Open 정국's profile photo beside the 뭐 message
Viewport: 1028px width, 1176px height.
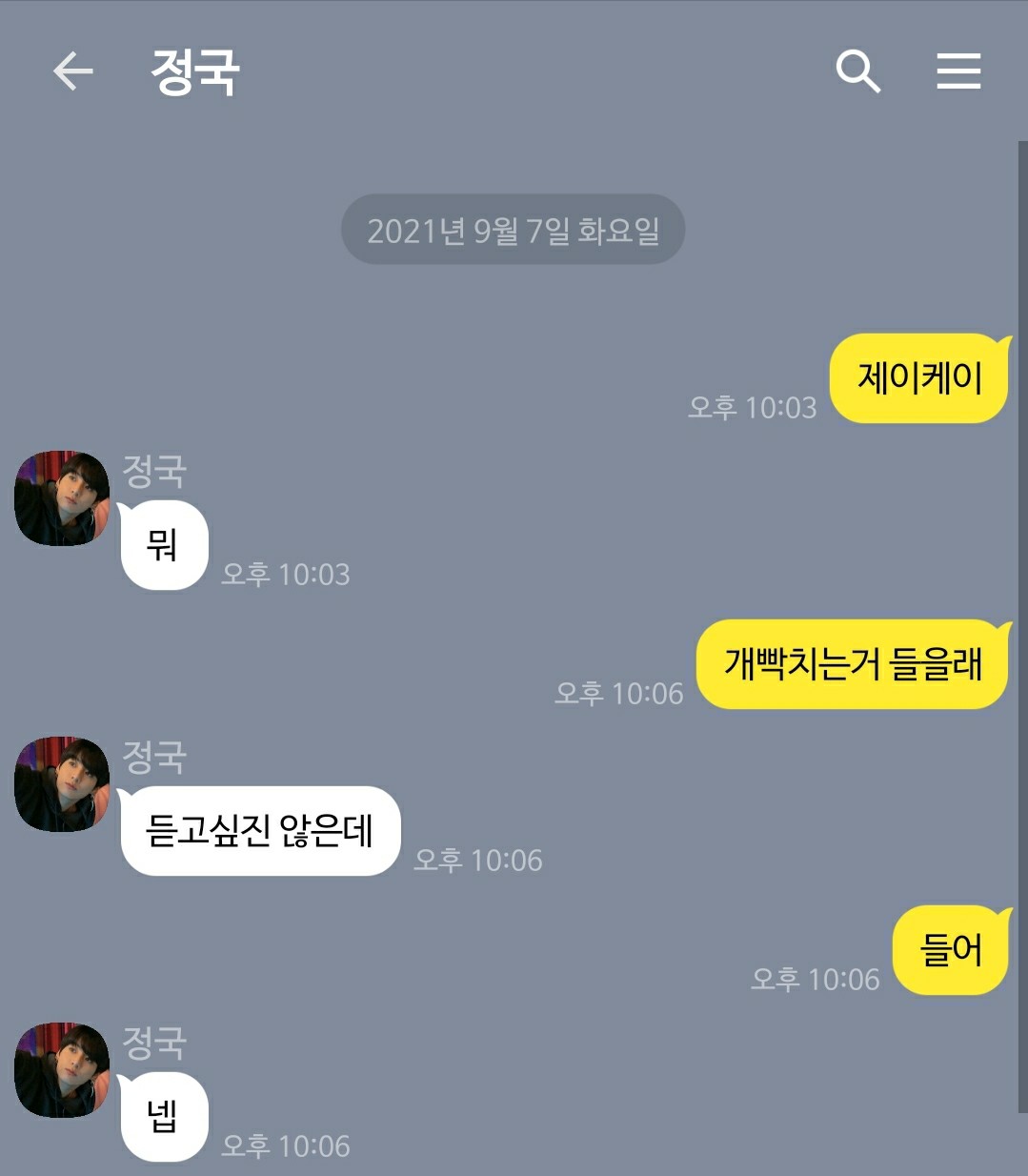(62, 498)
